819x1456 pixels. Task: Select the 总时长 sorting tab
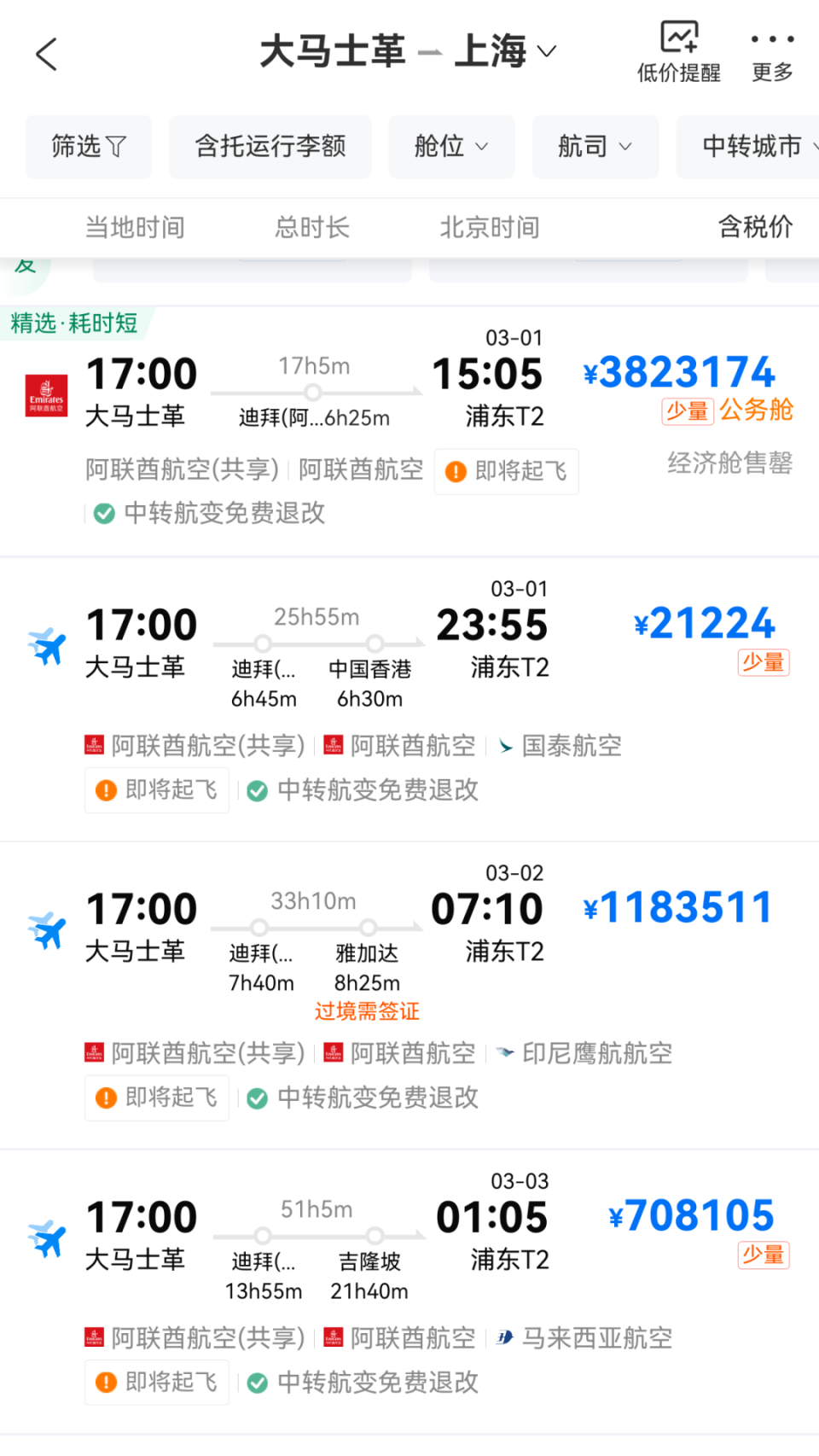click(311, 227)
